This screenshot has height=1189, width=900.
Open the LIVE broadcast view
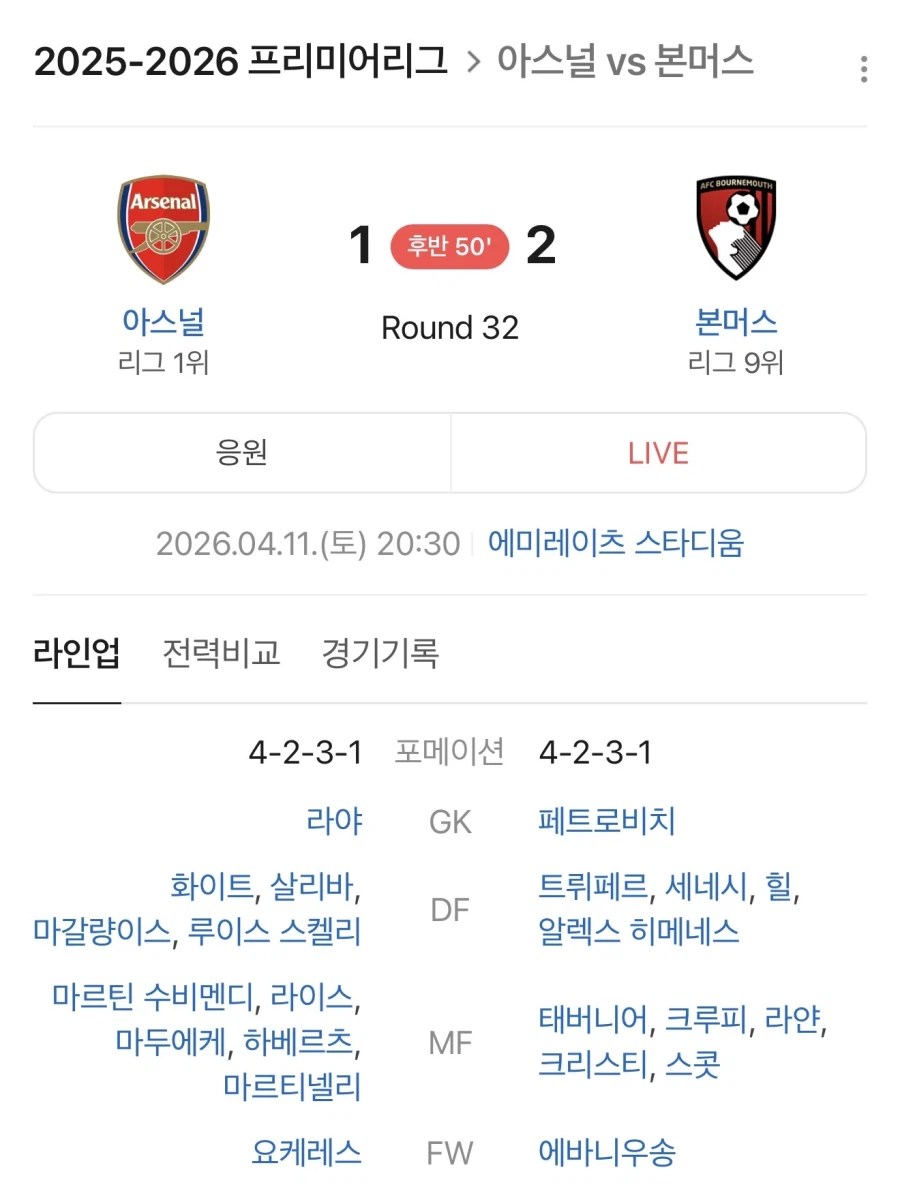point(657,452)
